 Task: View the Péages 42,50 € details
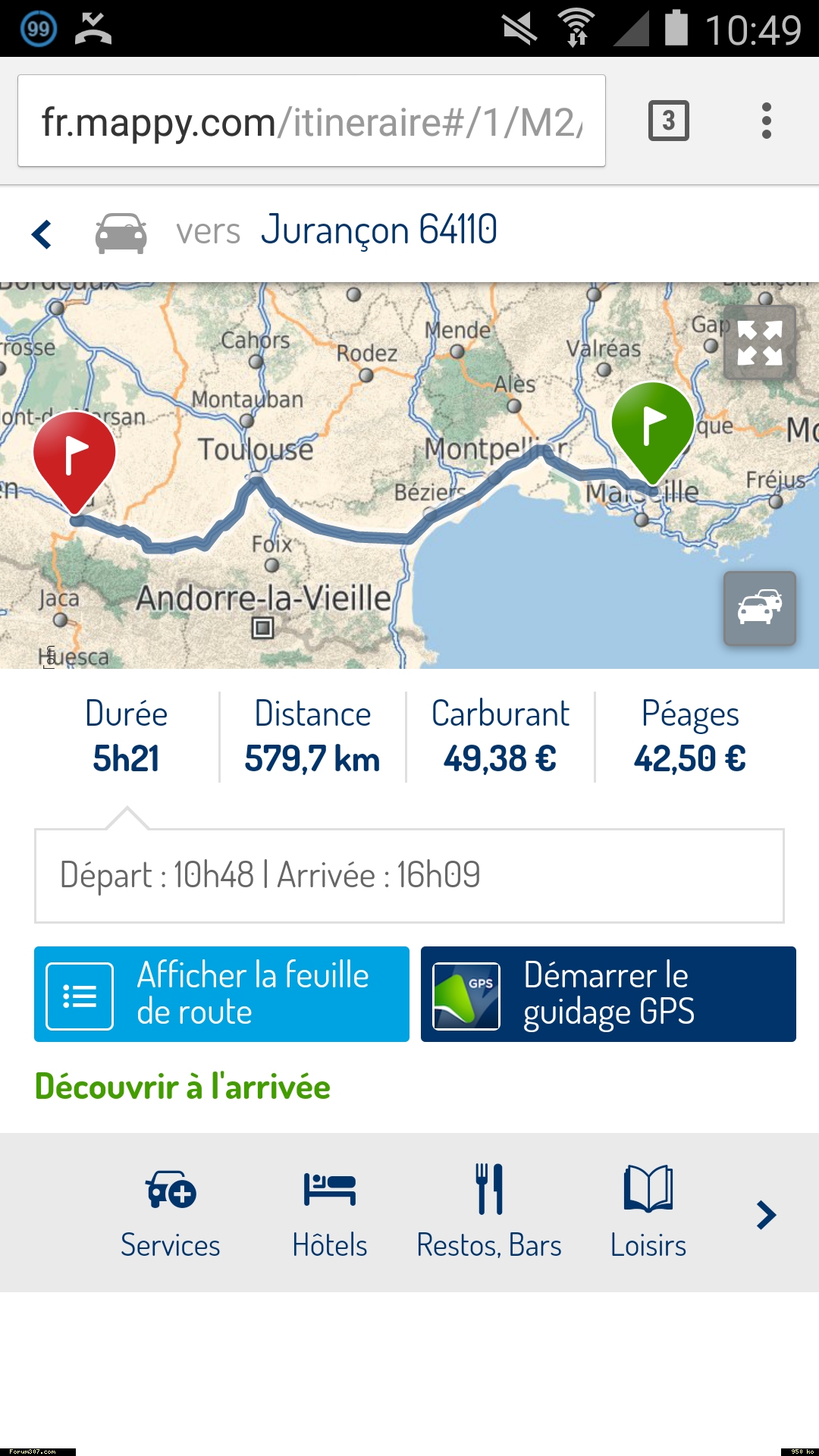pyautogui.click(x=690, y=736)
